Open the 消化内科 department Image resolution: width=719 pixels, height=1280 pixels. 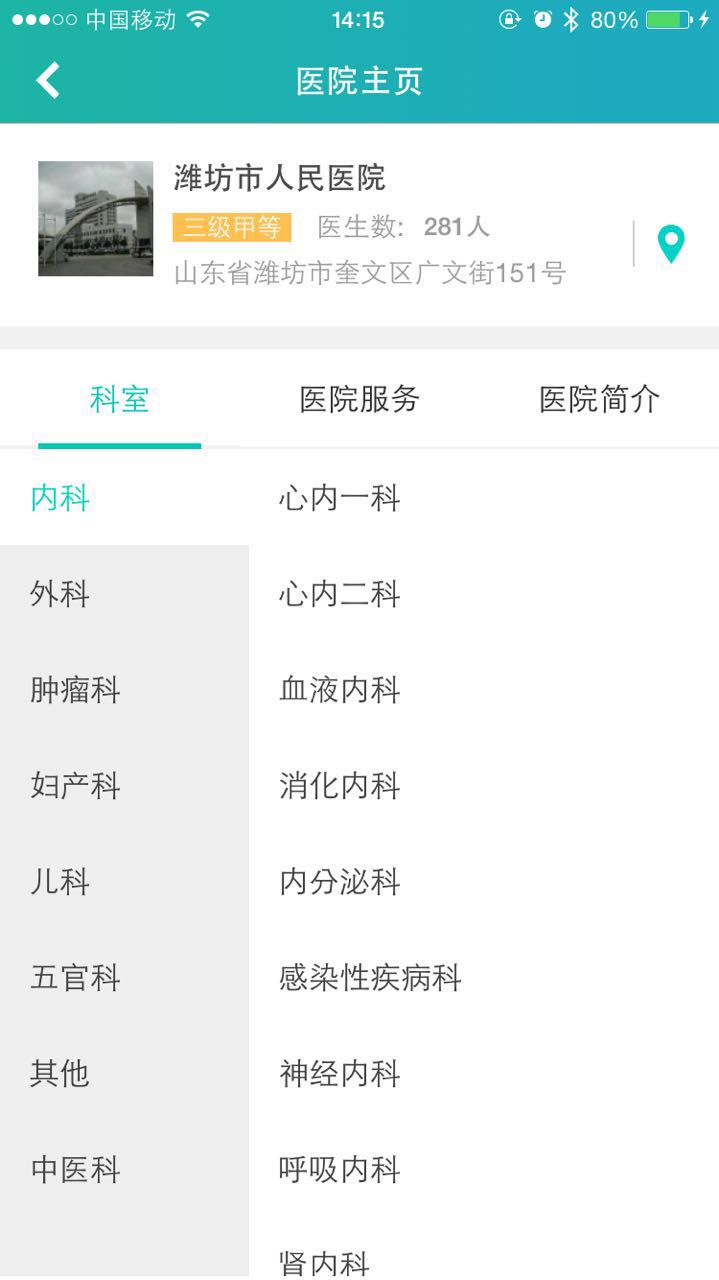[x=340, y=786]
